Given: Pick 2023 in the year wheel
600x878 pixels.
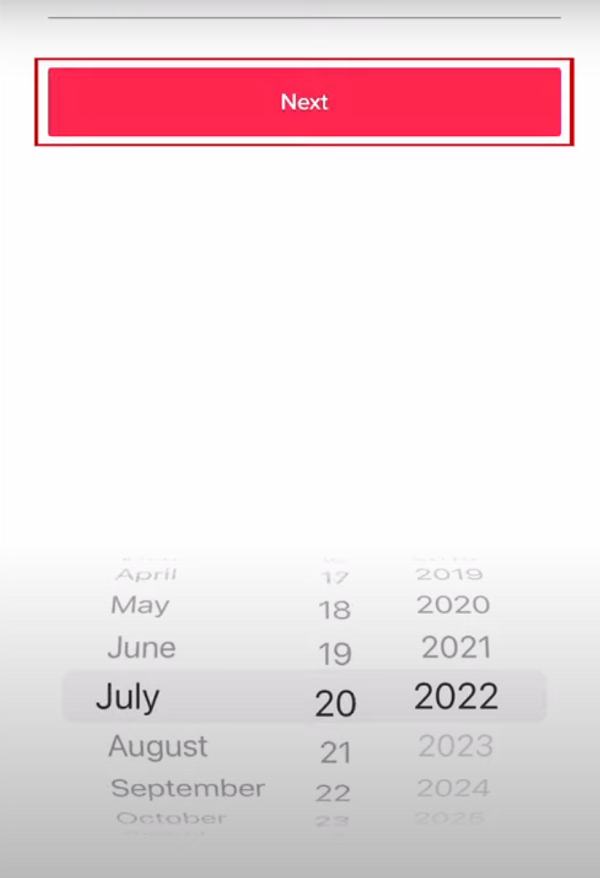Looking at the screenshot, I should click(x=455, y=746).
